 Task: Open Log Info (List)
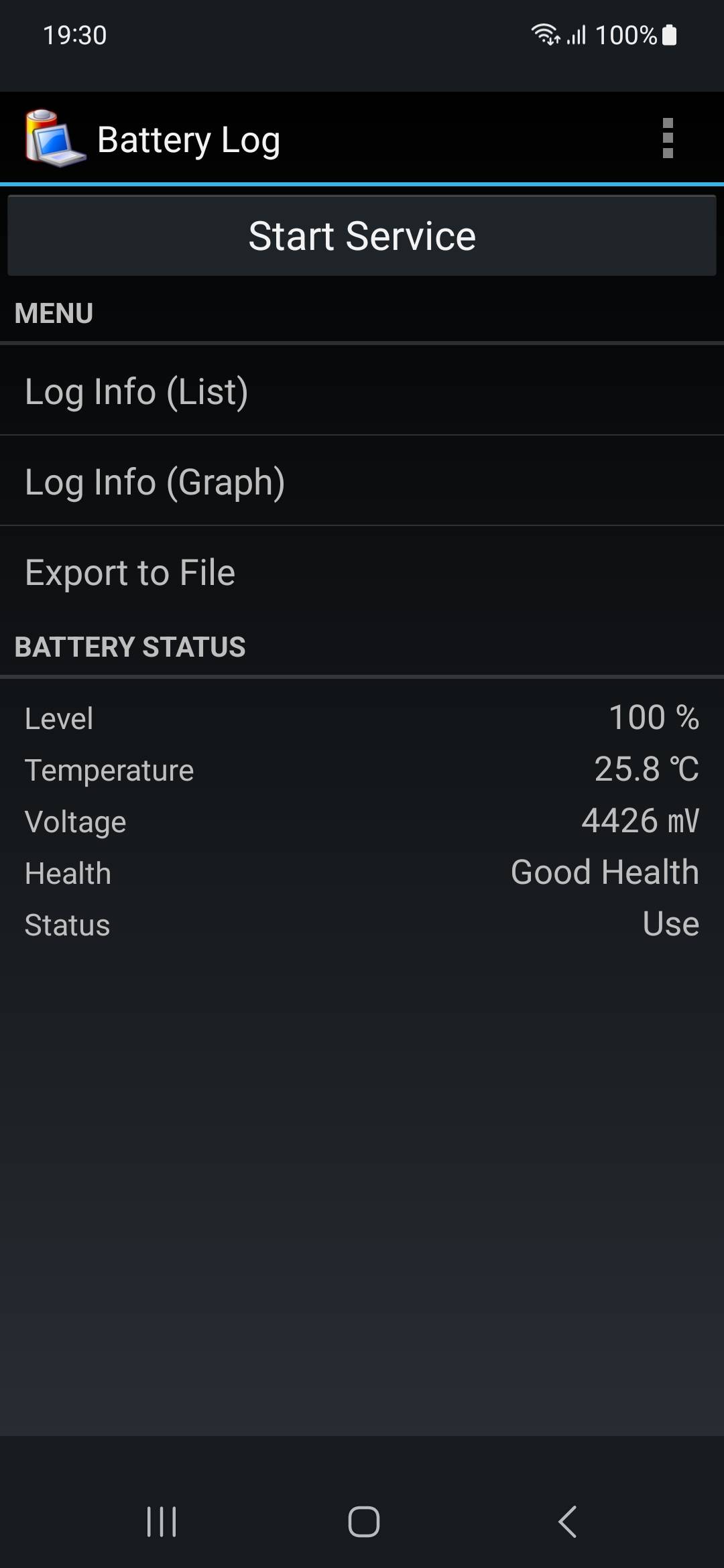click(x=362, y=391)
